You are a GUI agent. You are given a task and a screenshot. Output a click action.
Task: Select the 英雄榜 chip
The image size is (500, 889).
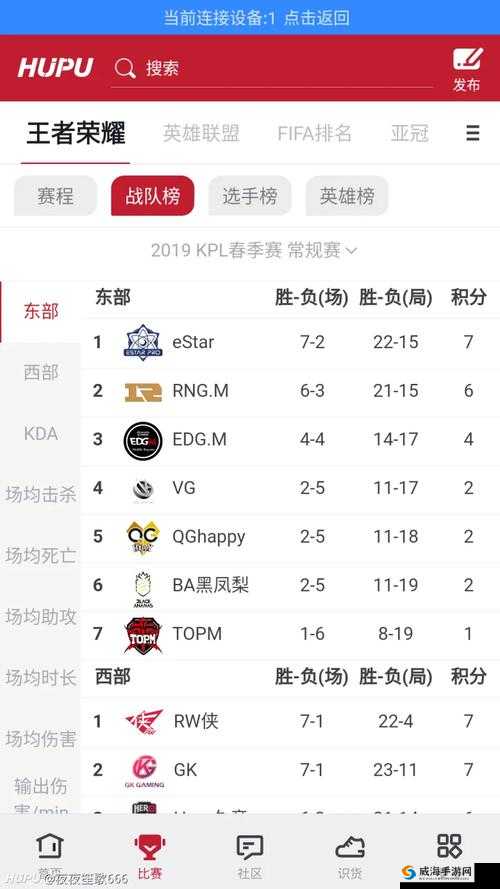347,196
